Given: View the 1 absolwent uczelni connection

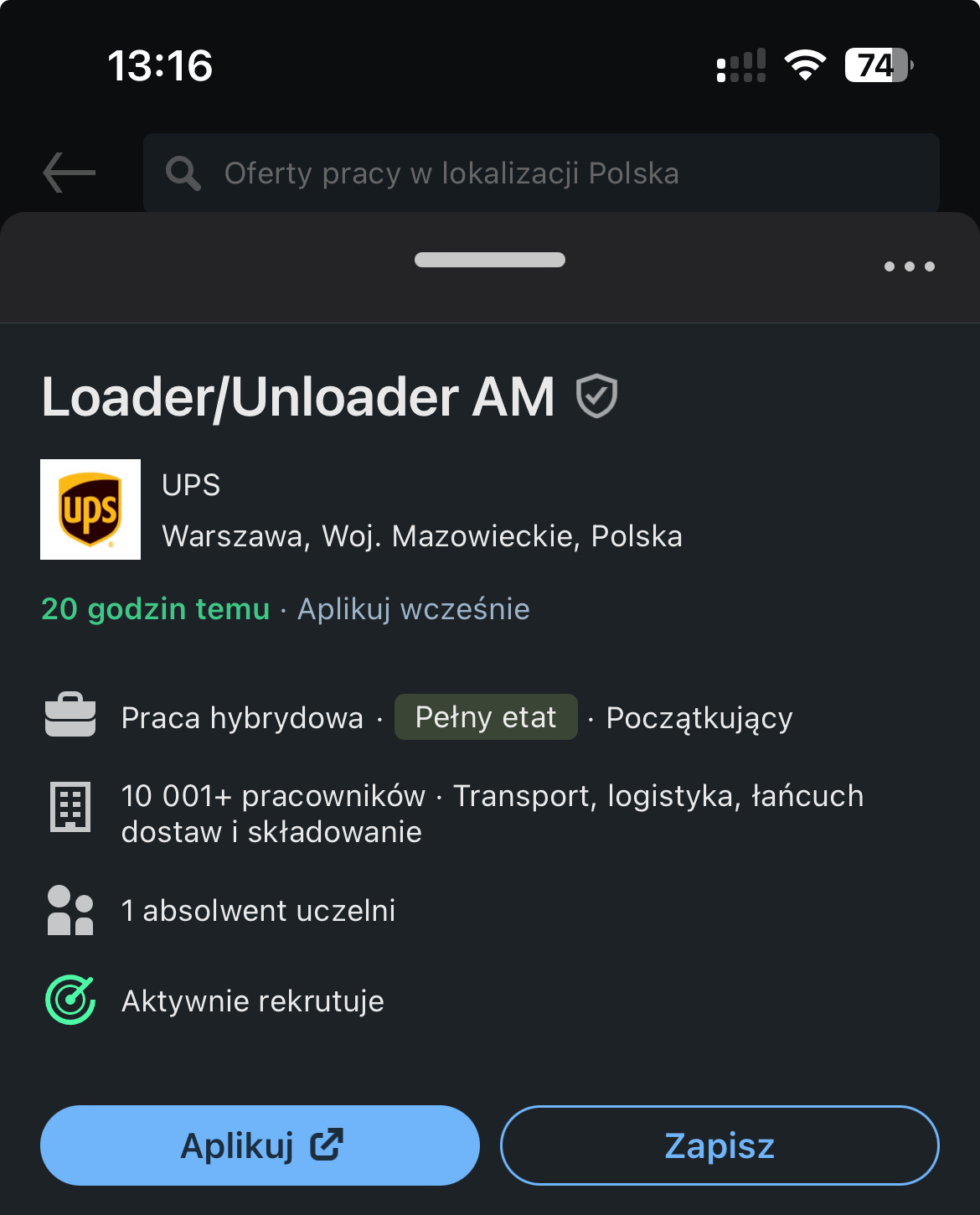Looking at the screenshot, I should tap(258, 911).
